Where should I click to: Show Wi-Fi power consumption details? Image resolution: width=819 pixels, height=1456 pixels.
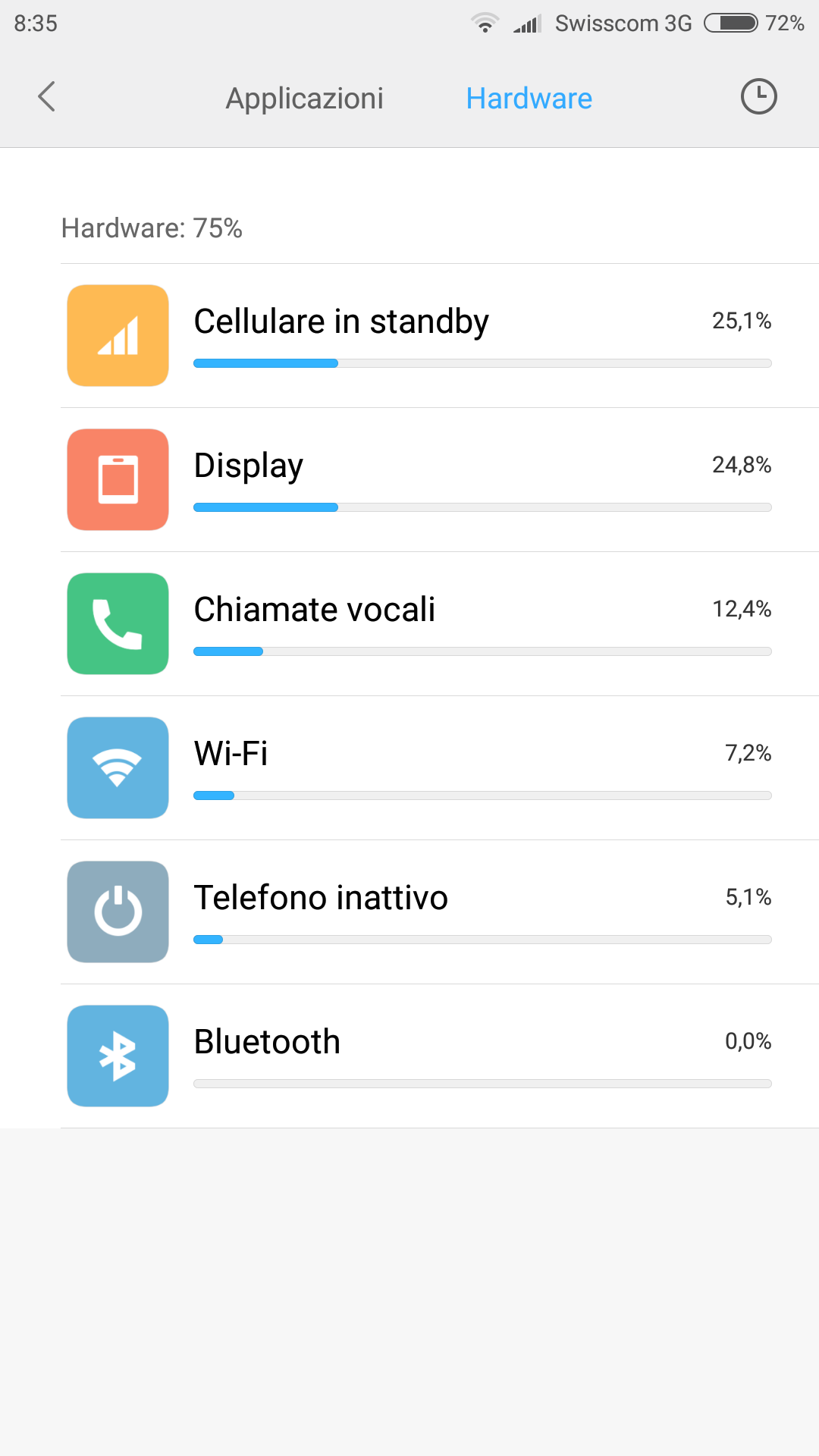tap(440, 768)
